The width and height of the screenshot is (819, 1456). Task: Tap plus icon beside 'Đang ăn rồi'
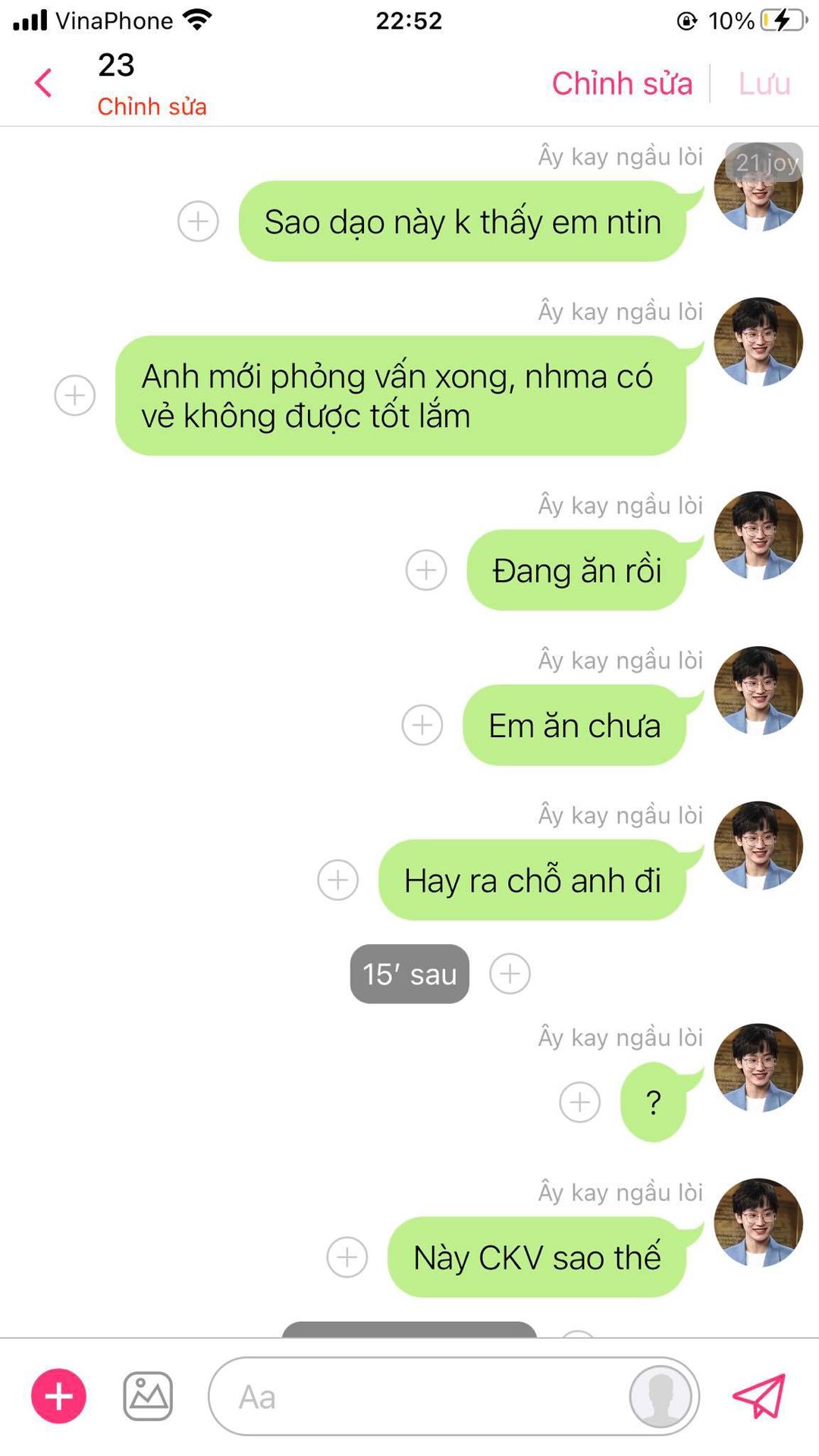pyautogui.click(x=426, y=570)
